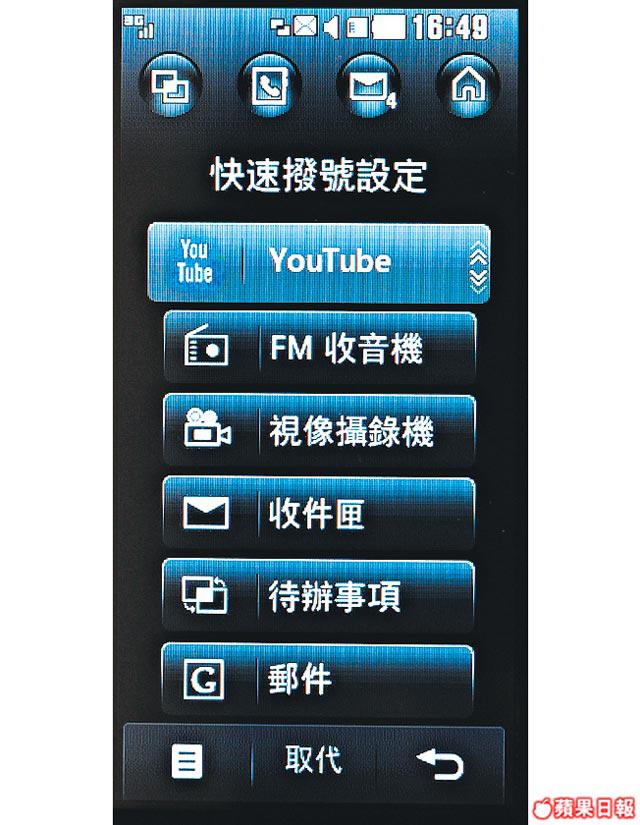640x825 pixels.
Task: Pick 收件匣 as the shortcut
Action: (x=319, y=514)
